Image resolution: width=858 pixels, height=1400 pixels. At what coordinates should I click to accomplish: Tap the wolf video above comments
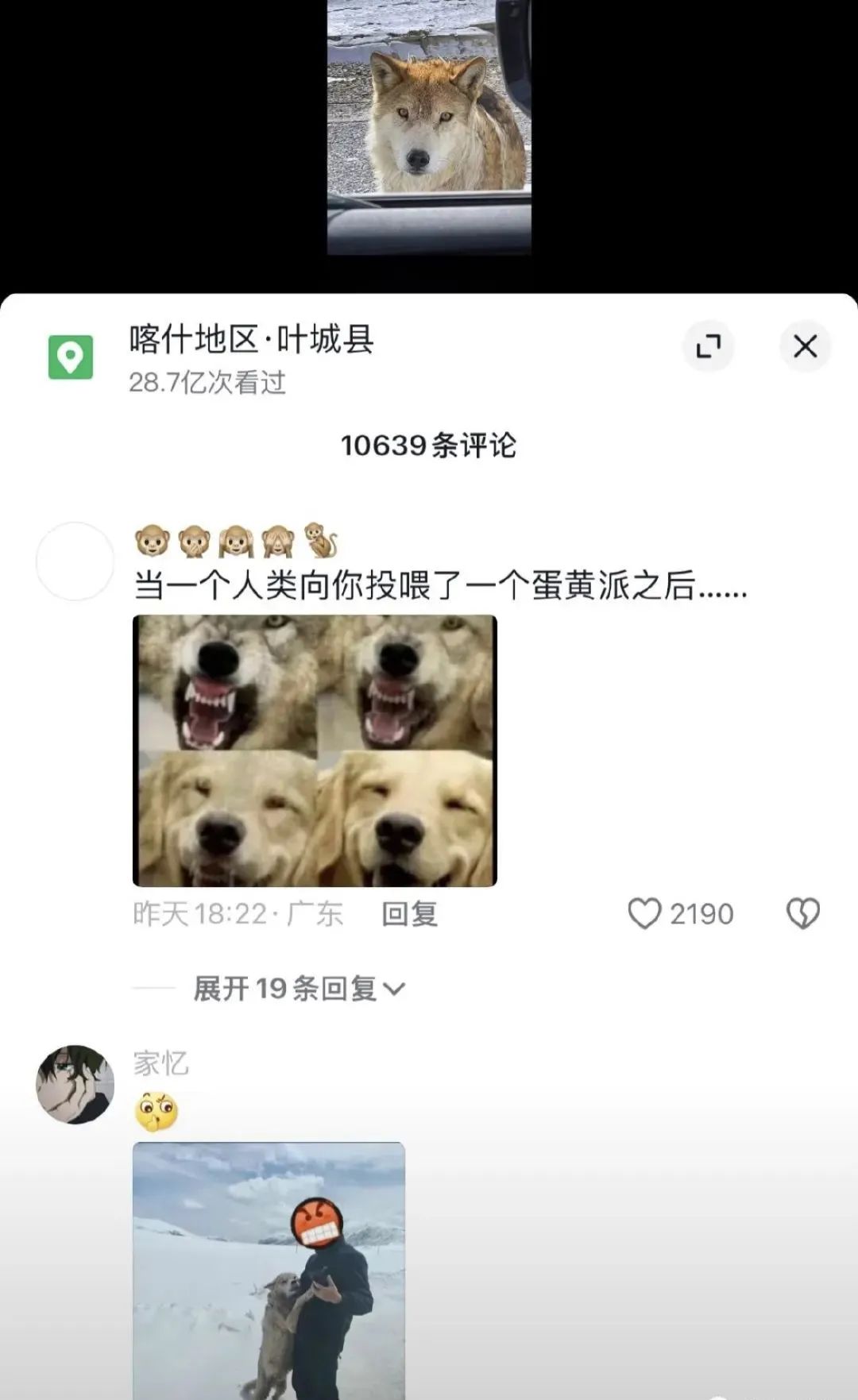click(429, 127)
